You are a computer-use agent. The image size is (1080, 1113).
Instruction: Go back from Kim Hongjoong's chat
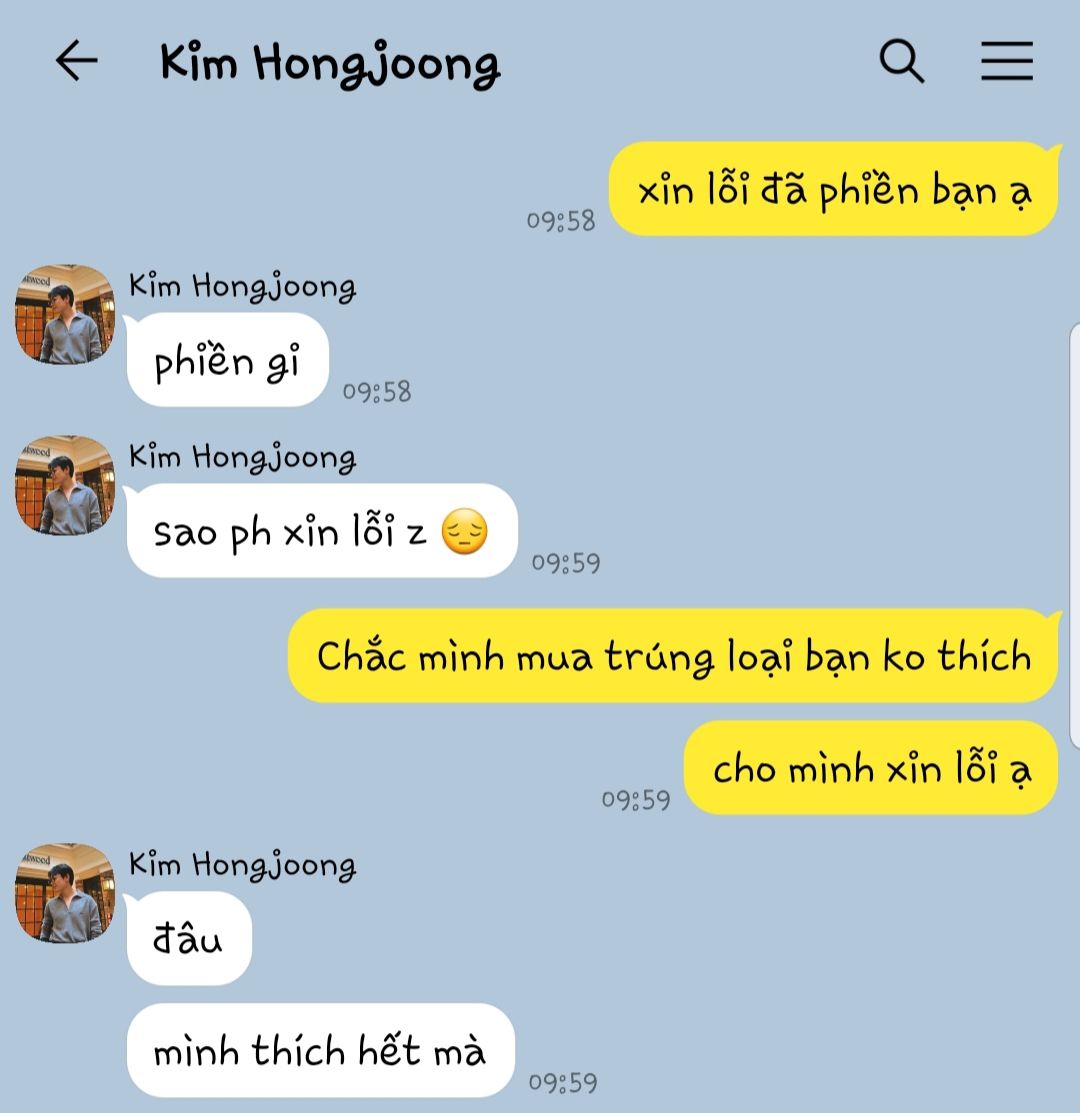point(77,62)
